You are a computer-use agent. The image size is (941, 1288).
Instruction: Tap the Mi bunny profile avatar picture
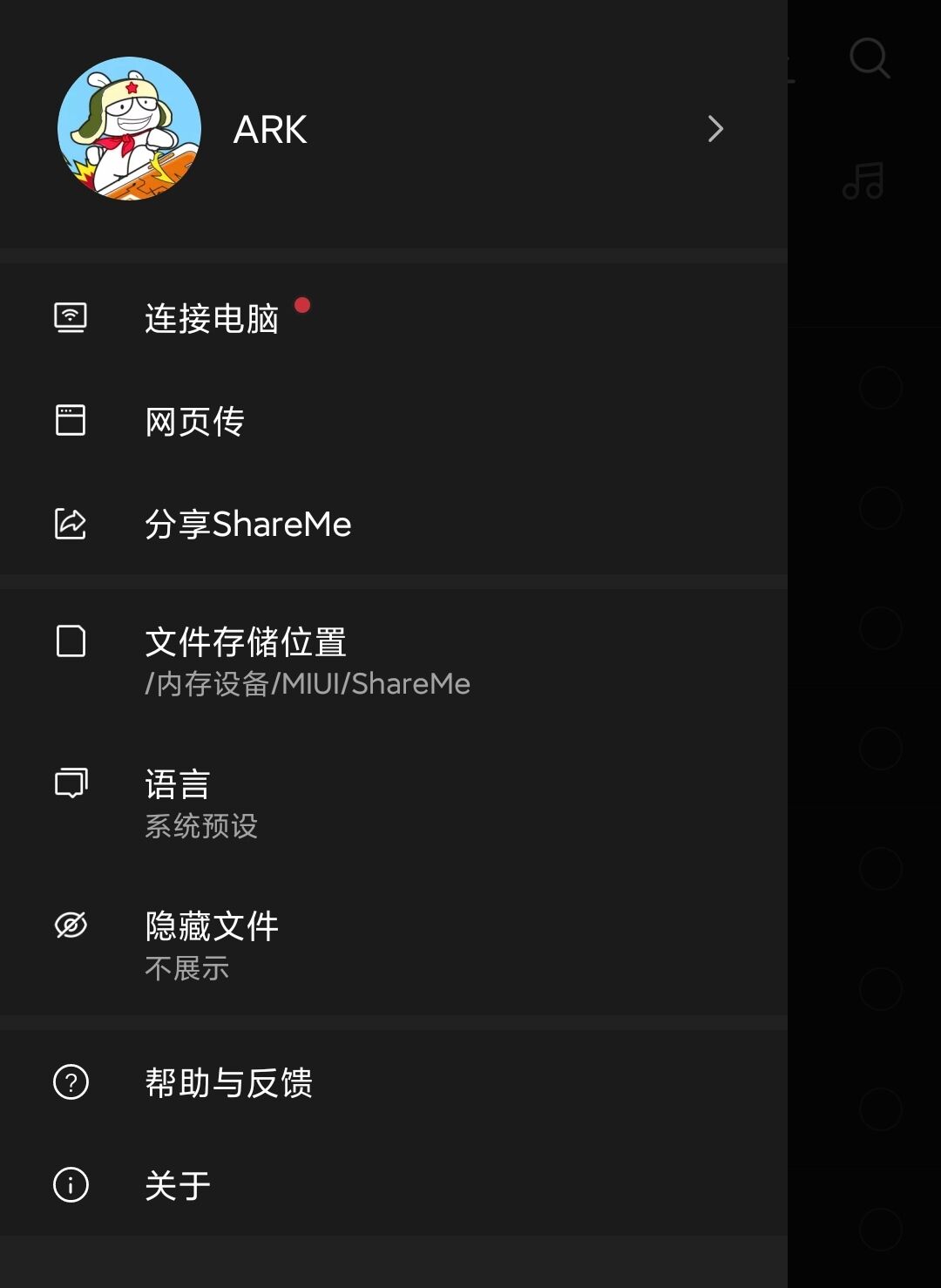129,128
